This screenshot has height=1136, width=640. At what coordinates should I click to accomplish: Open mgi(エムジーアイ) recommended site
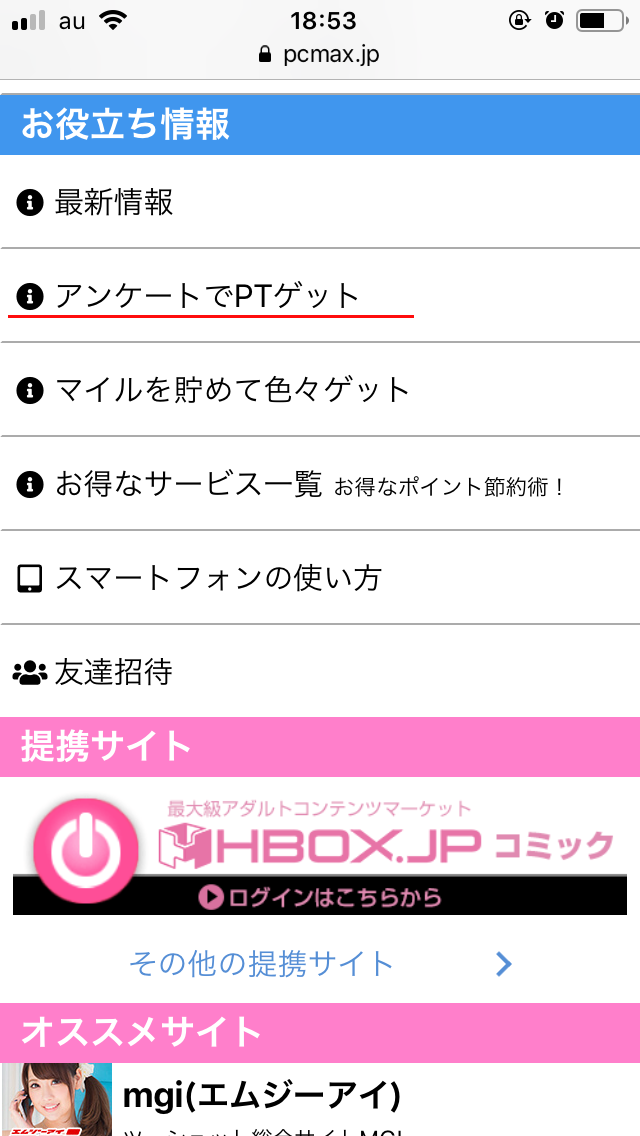click(261, 1095)
